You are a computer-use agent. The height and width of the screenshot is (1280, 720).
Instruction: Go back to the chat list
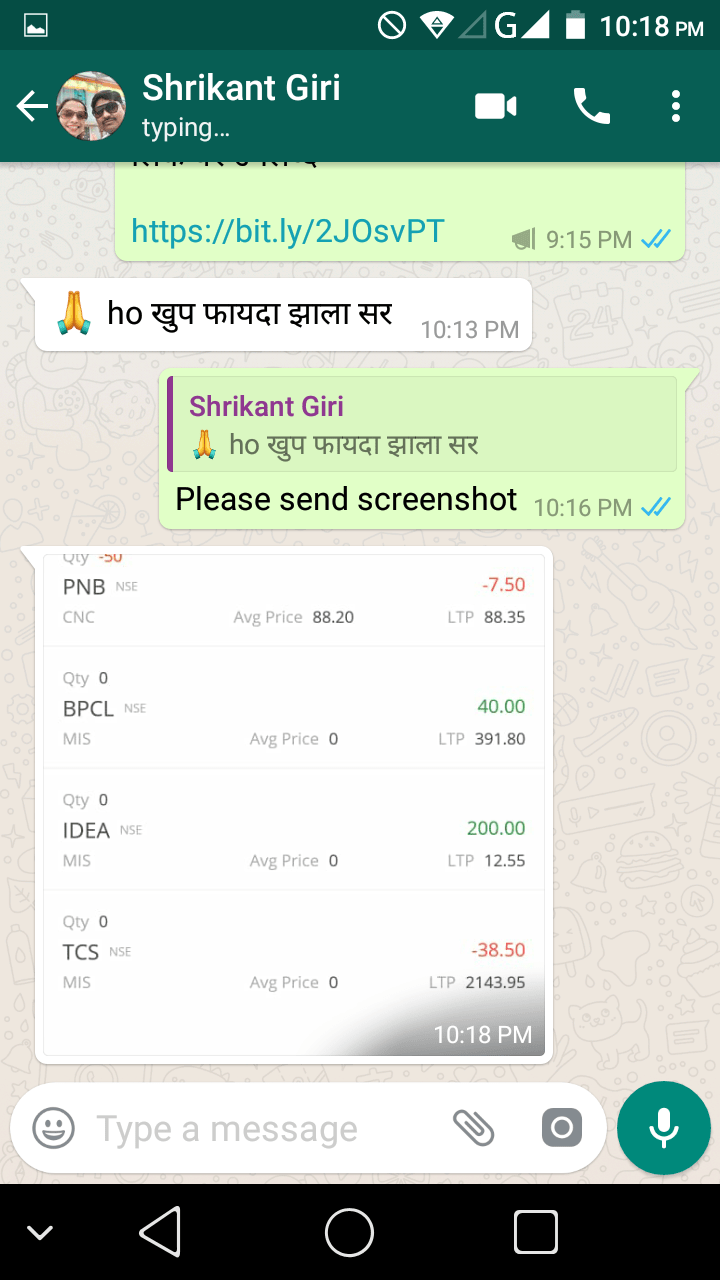pos(32,107)
